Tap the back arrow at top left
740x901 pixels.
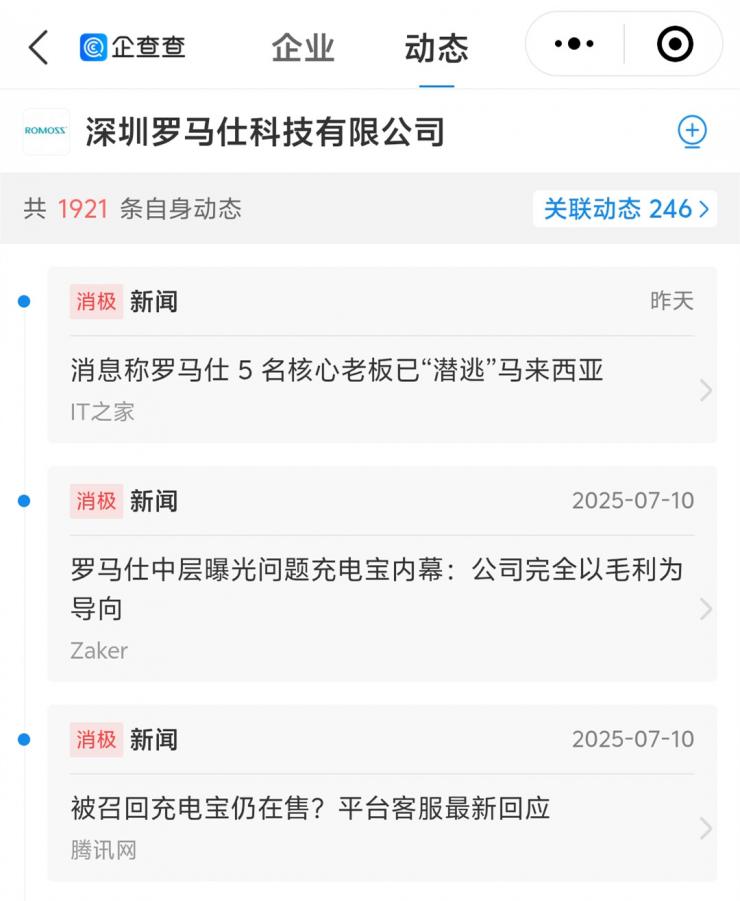coord(36,44)
